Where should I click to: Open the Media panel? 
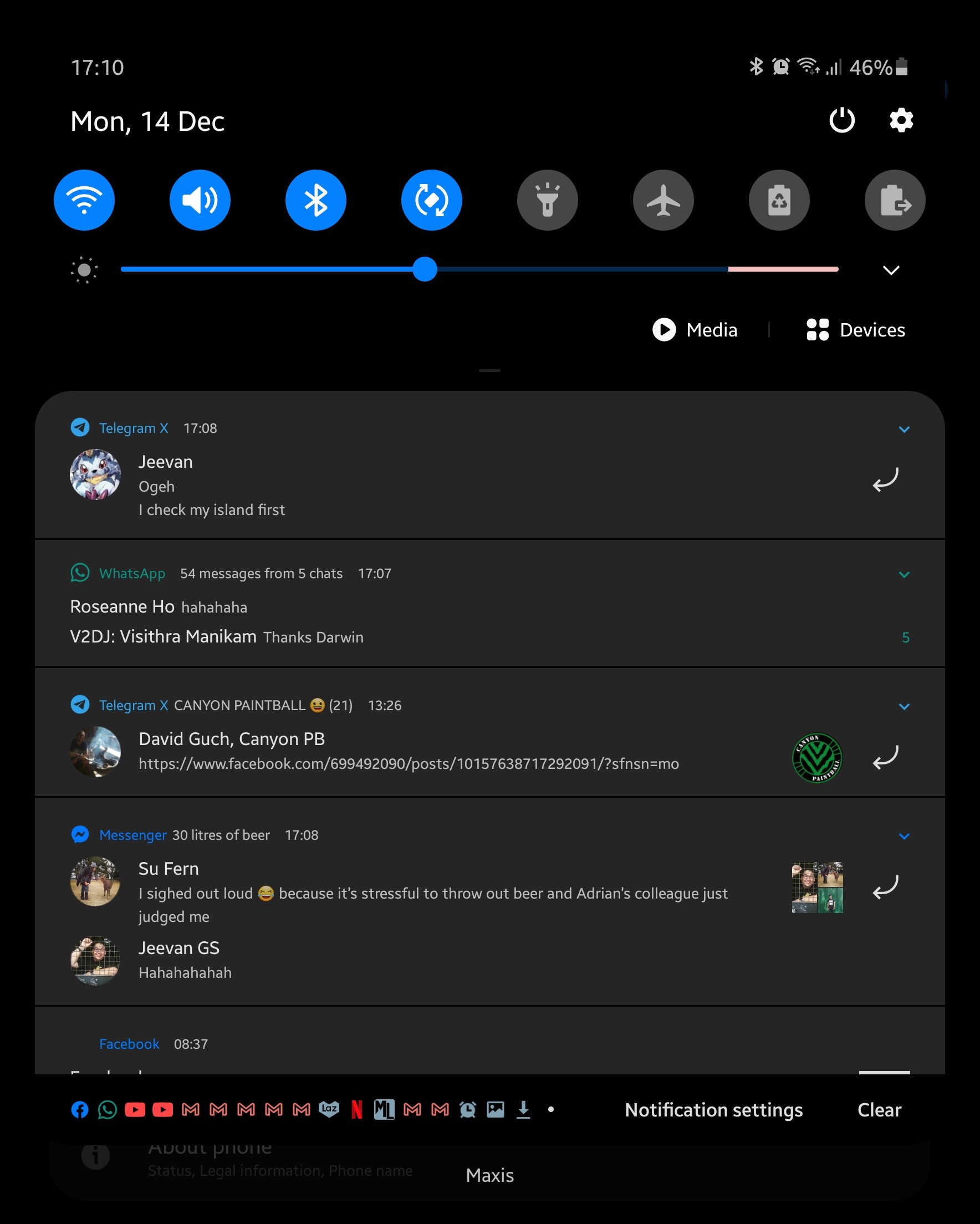click(695, 330)
